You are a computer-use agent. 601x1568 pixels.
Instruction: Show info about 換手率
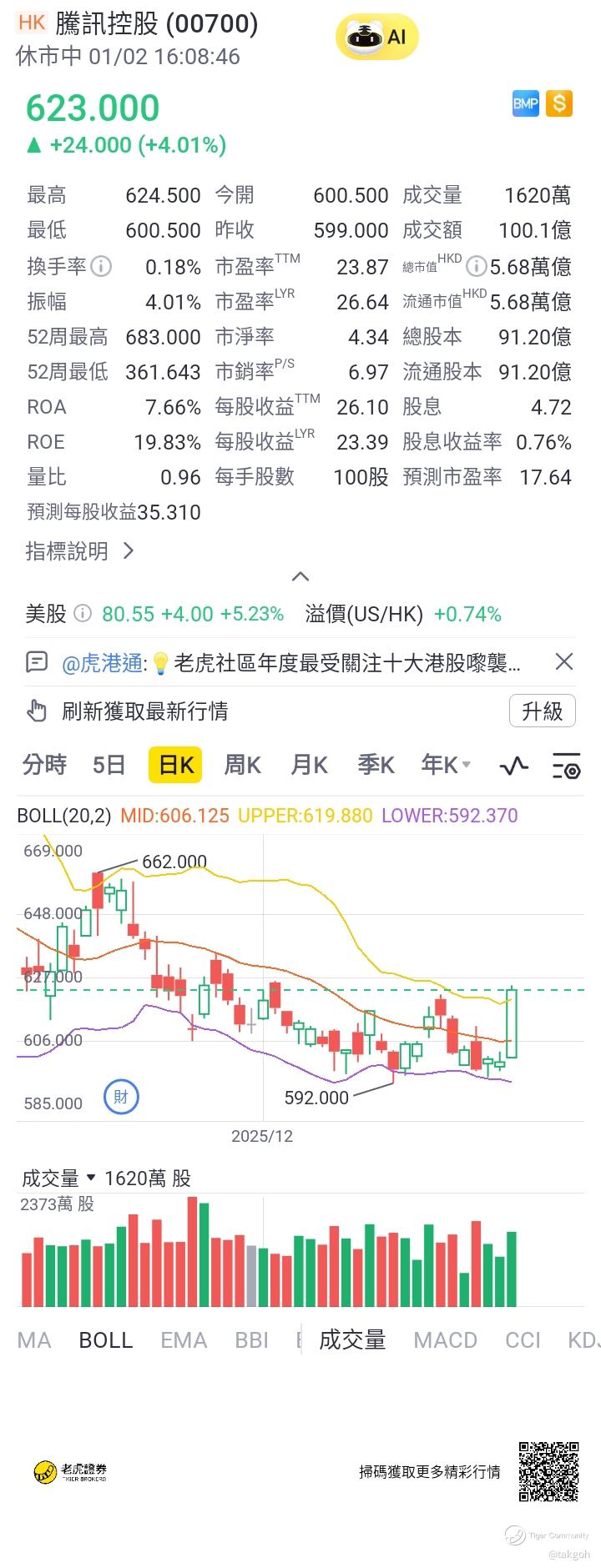[x=100, y=267]
